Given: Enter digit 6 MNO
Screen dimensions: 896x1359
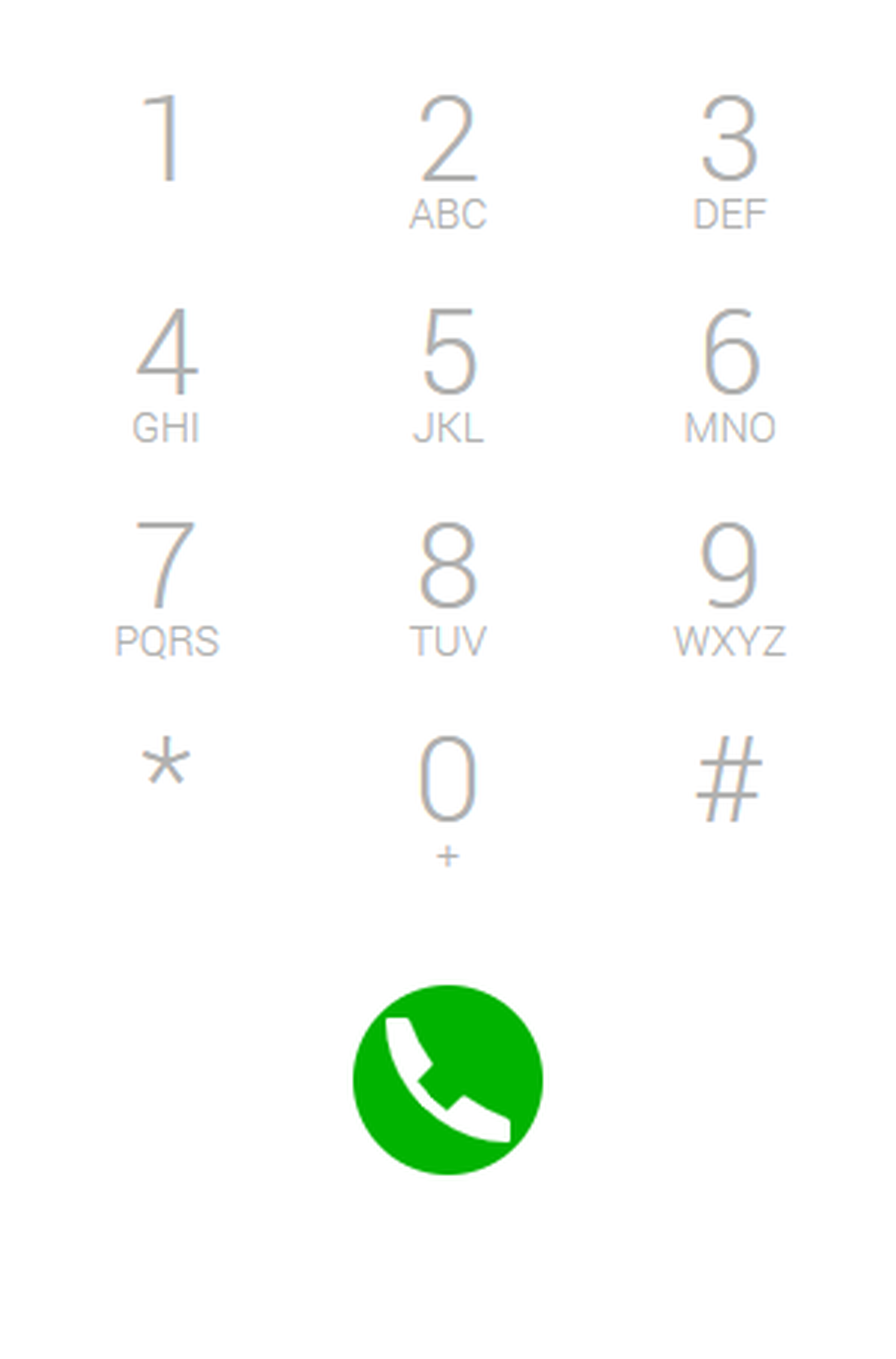Looking at the screenshot, I should tap(730, 374).
